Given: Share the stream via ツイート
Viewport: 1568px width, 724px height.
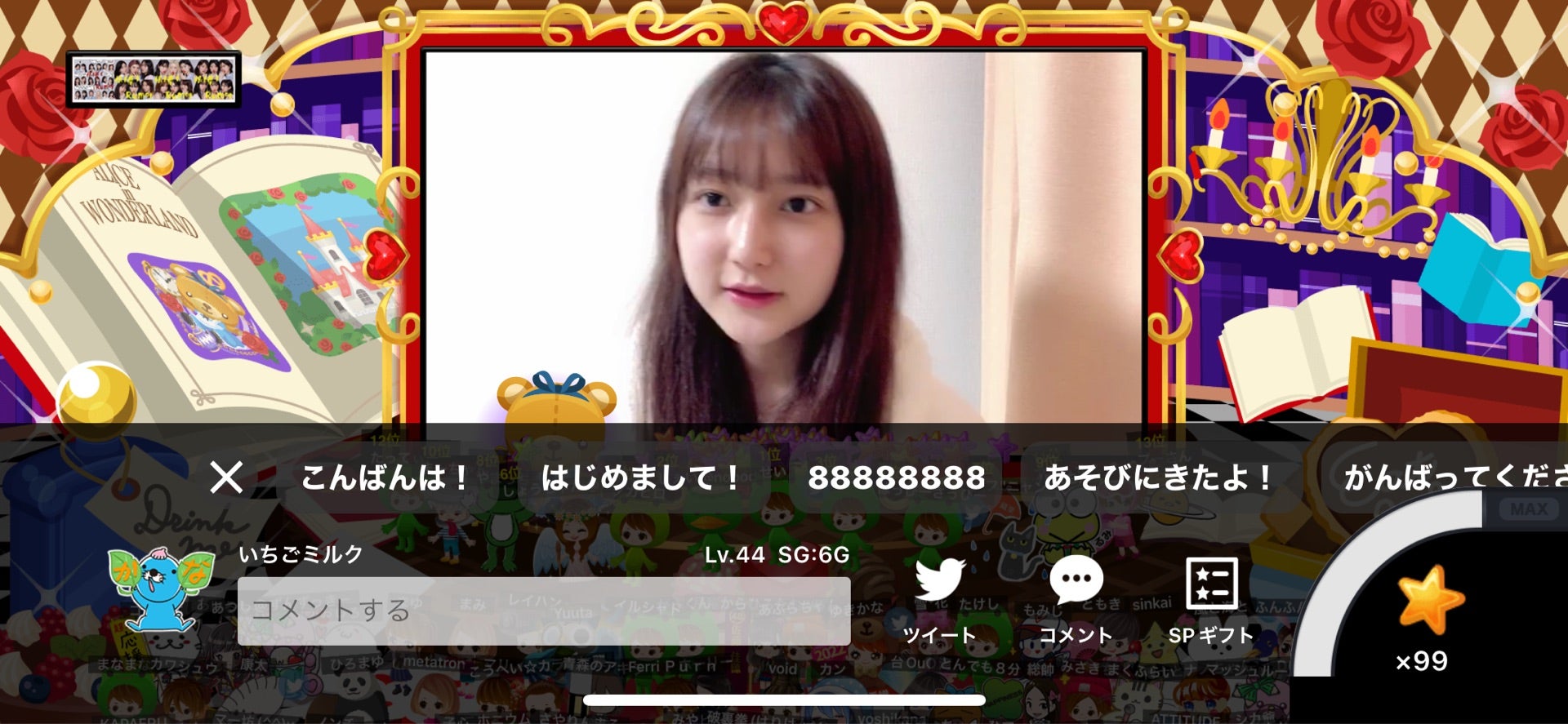Looking at the screenshot, I should pos(939,600).
